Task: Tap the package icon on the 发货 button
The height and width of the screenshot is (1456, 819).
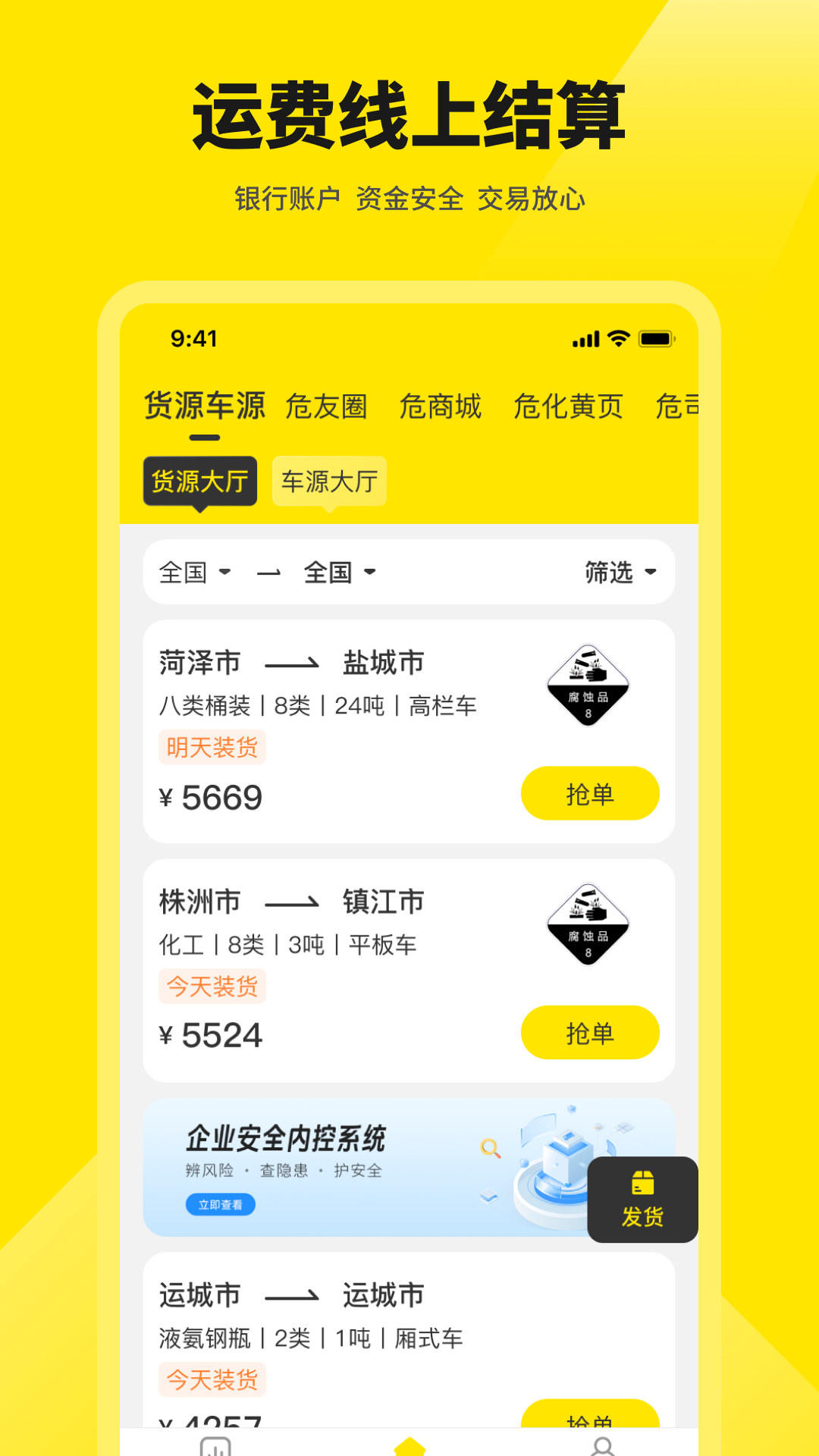Action: click(642, 1183)
